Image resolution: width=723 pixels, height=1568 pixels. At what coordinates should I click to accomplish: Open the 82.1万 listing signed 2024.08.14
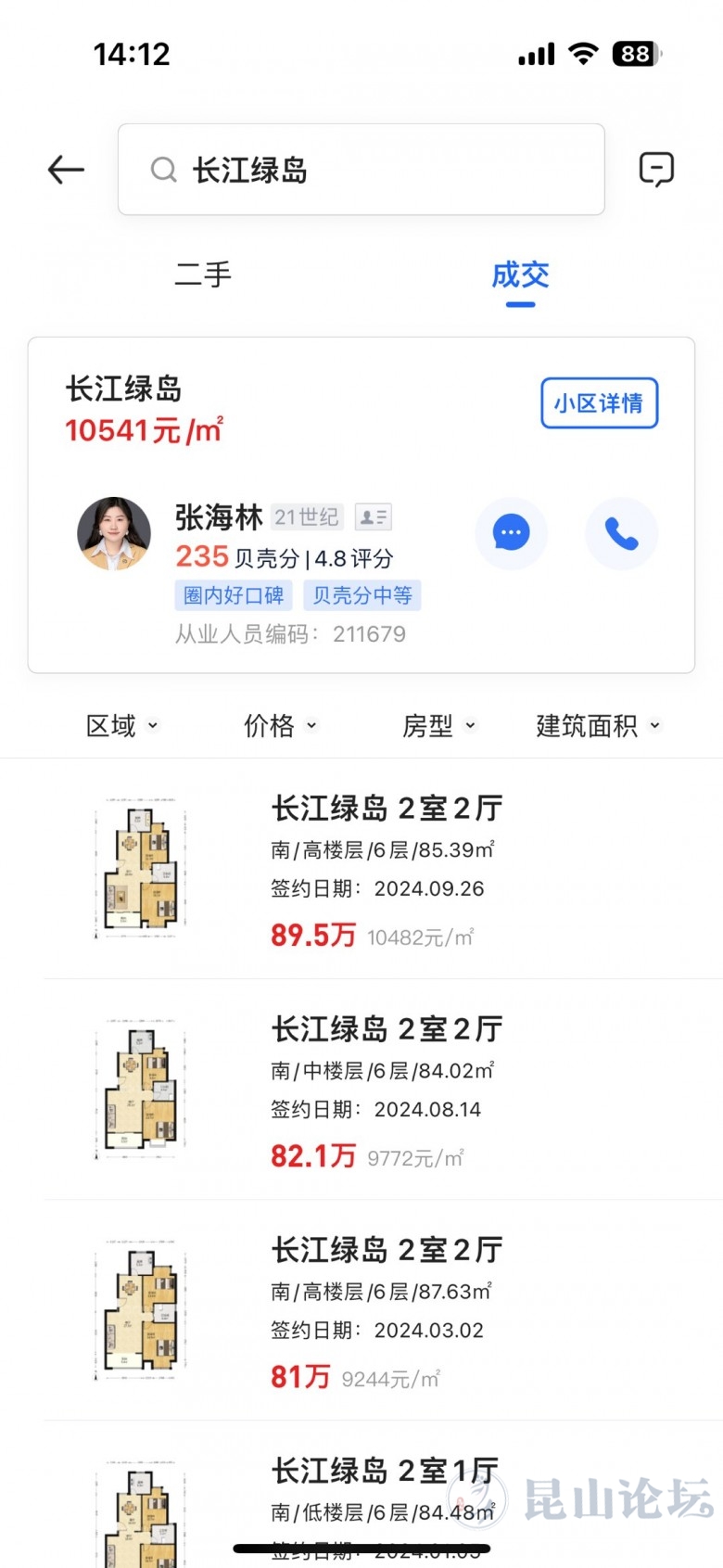click(x=385, y=1090)
